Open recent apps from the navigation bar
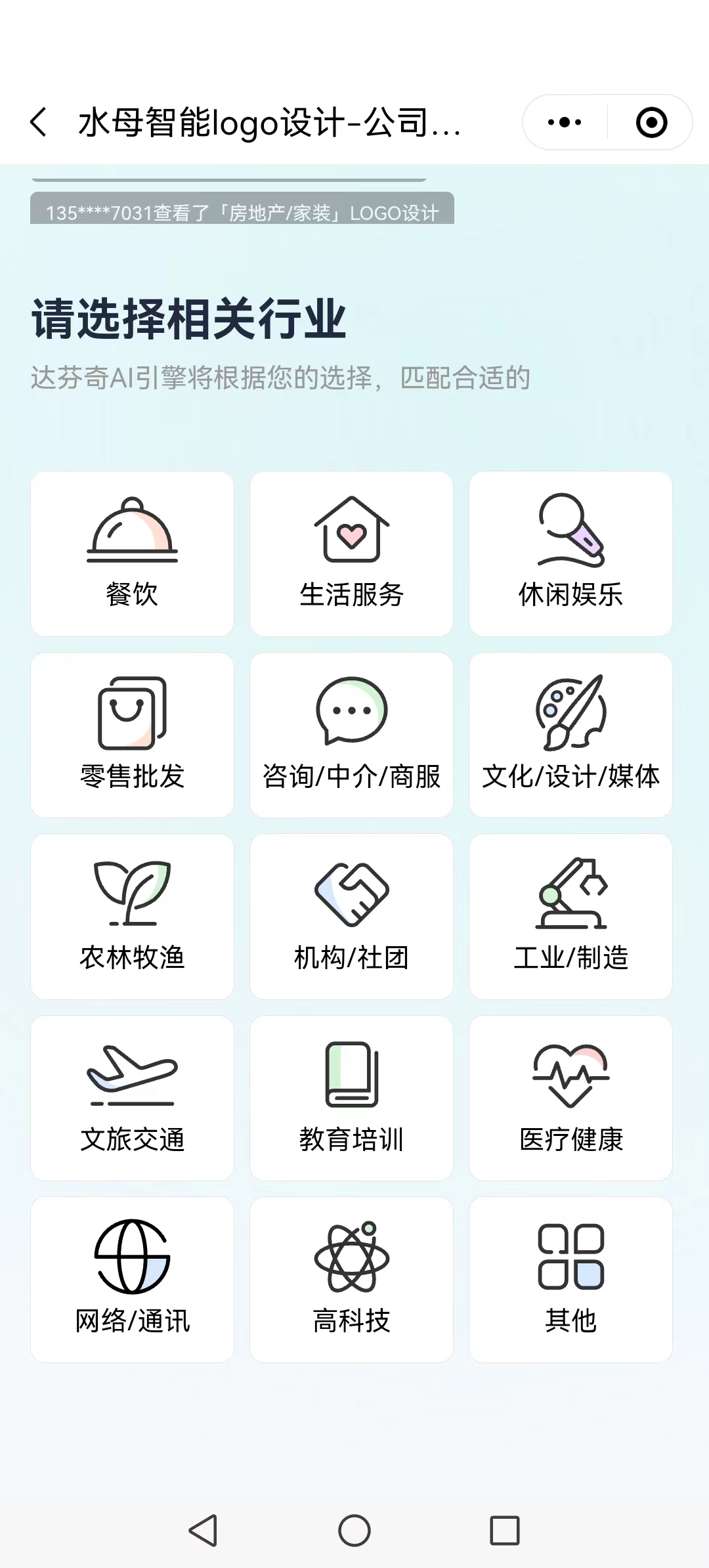The height and width of the screenshot is (1568, 709). [505, 1531]
